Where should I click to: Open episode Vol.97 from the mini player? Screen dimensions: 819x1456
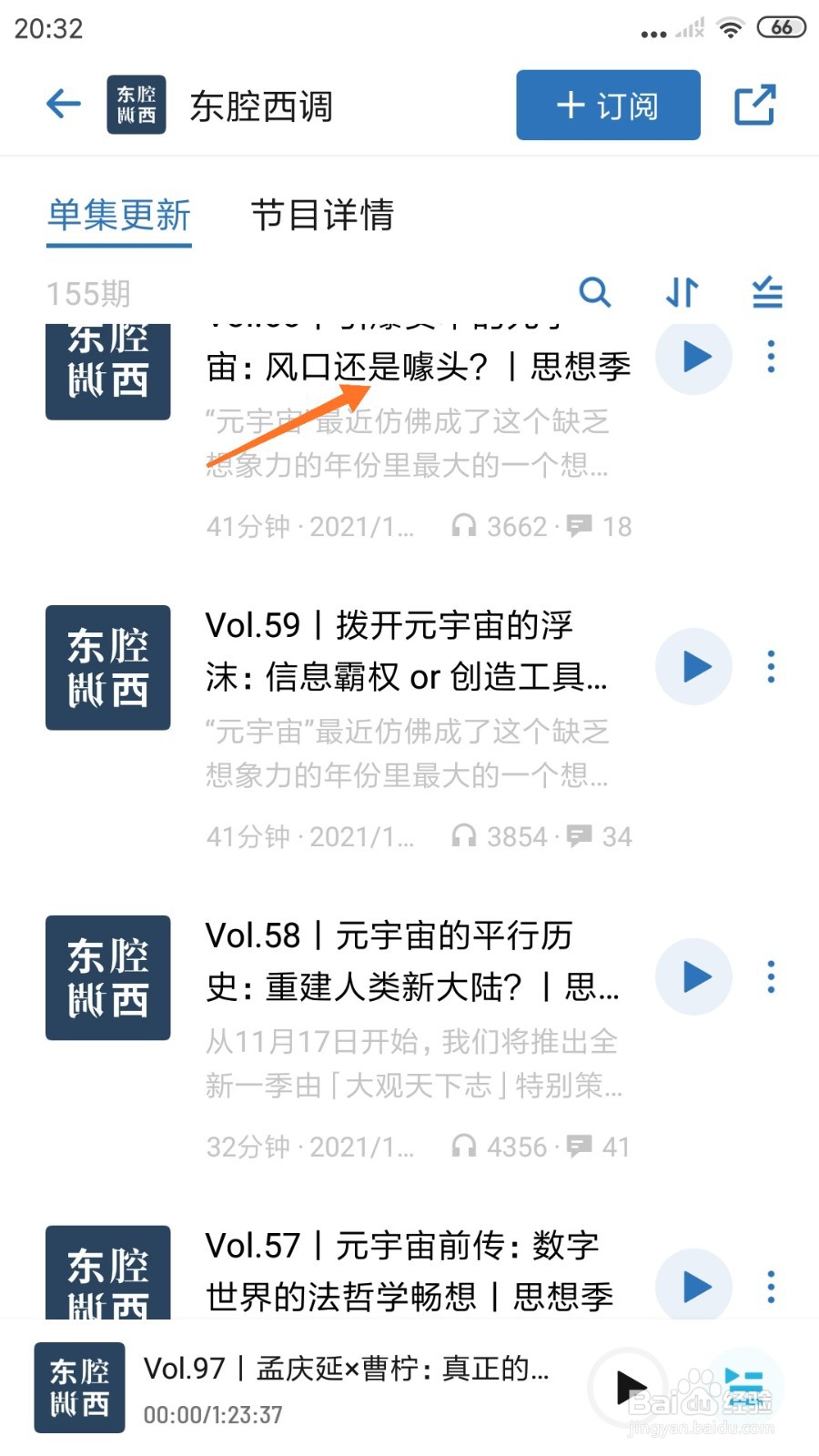pos(346,1368)
